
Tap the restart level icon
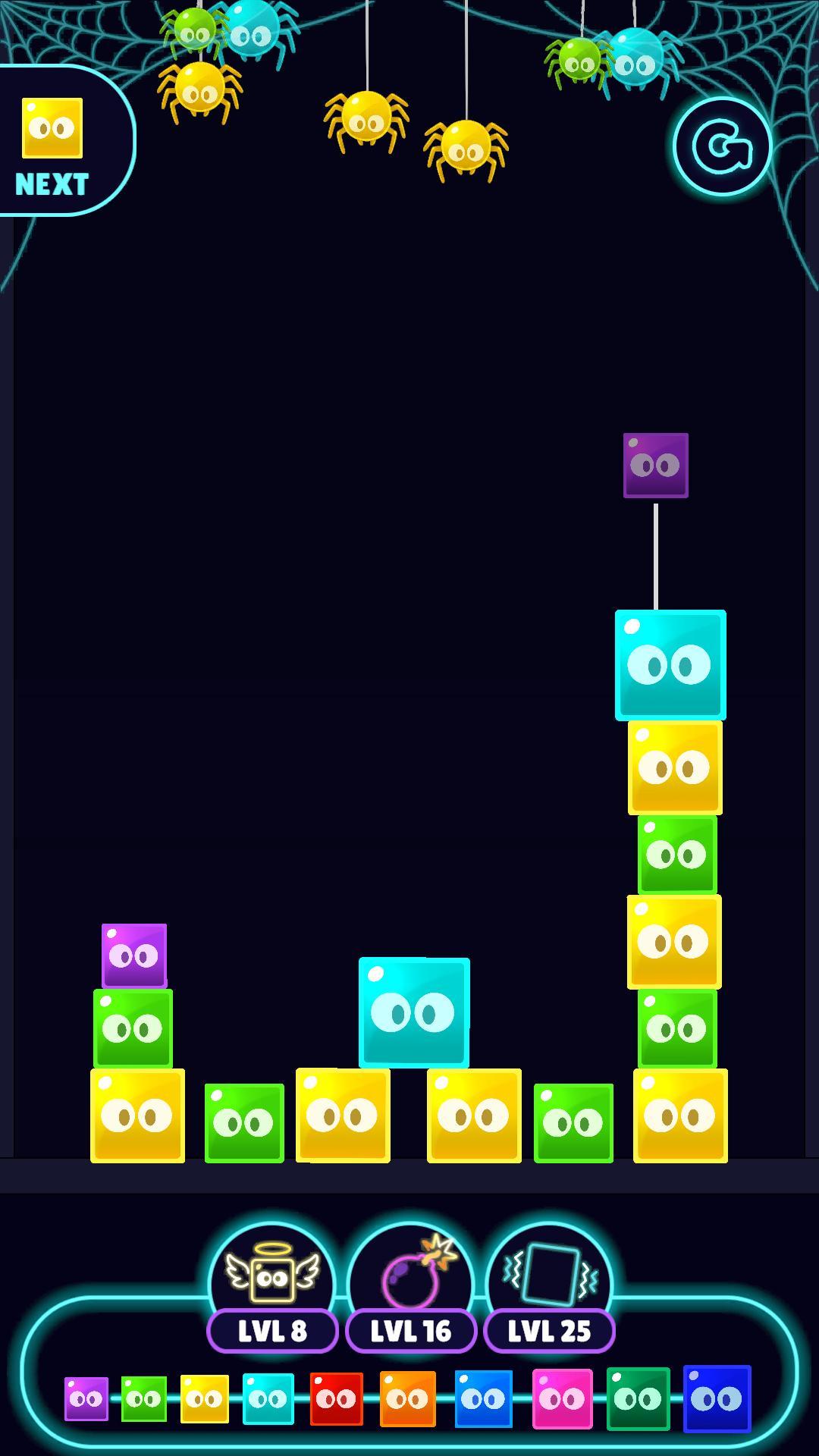721,146
